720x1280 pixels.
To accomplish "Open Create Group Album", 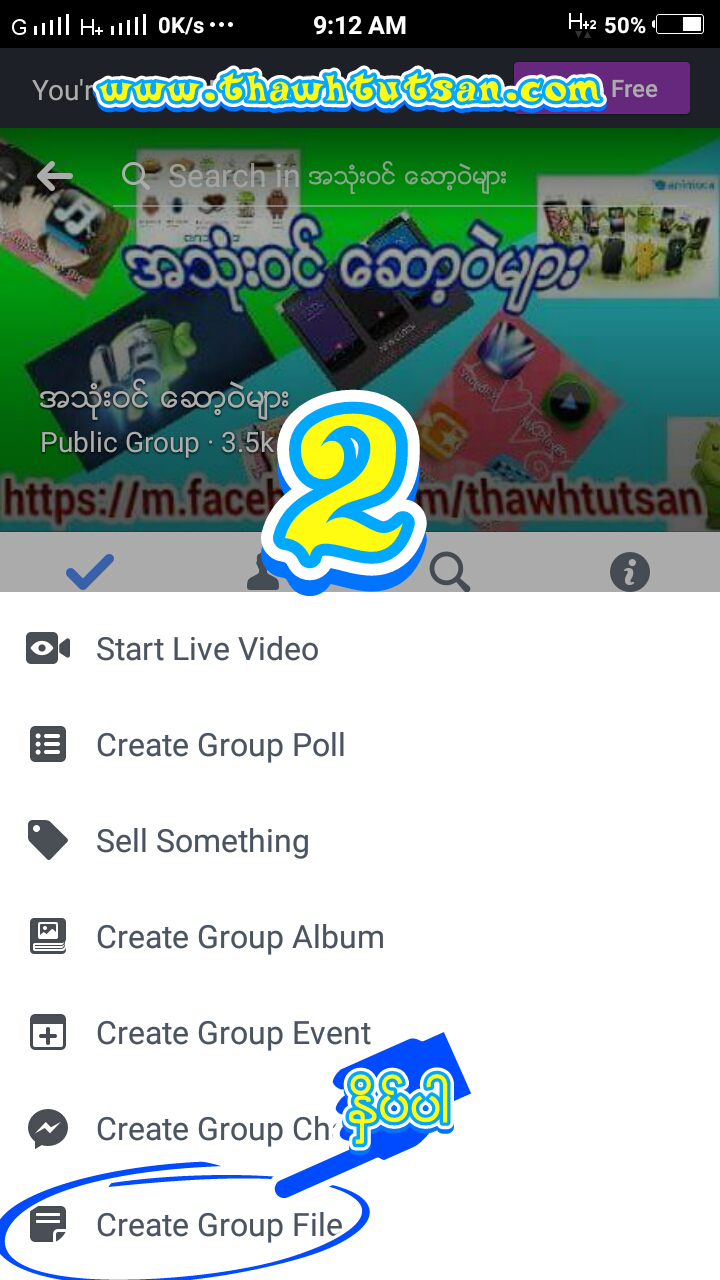I will (360, 937).
